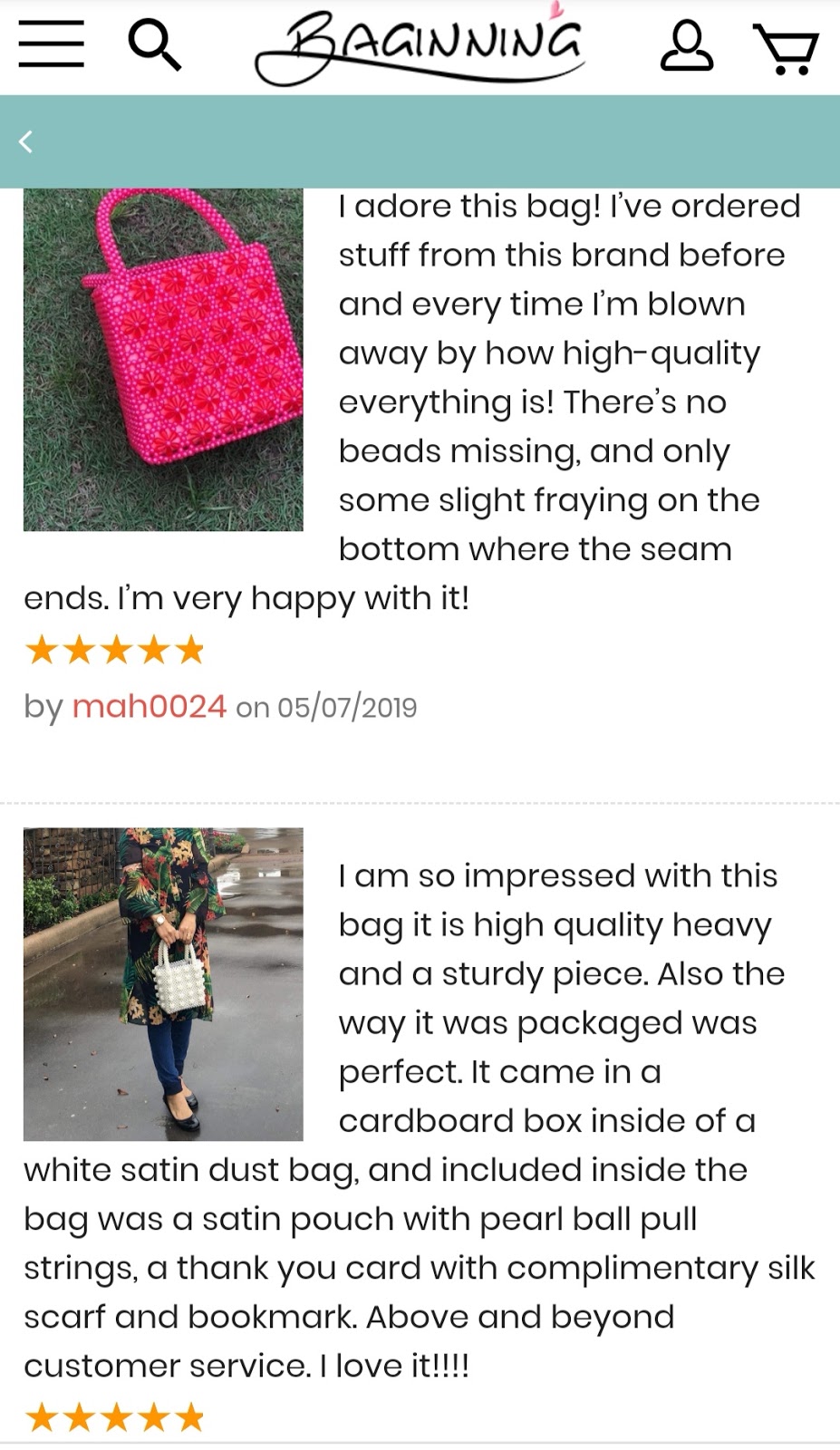
Task: Enlarge the white pearl bag review photo
Action: (163, 983)
